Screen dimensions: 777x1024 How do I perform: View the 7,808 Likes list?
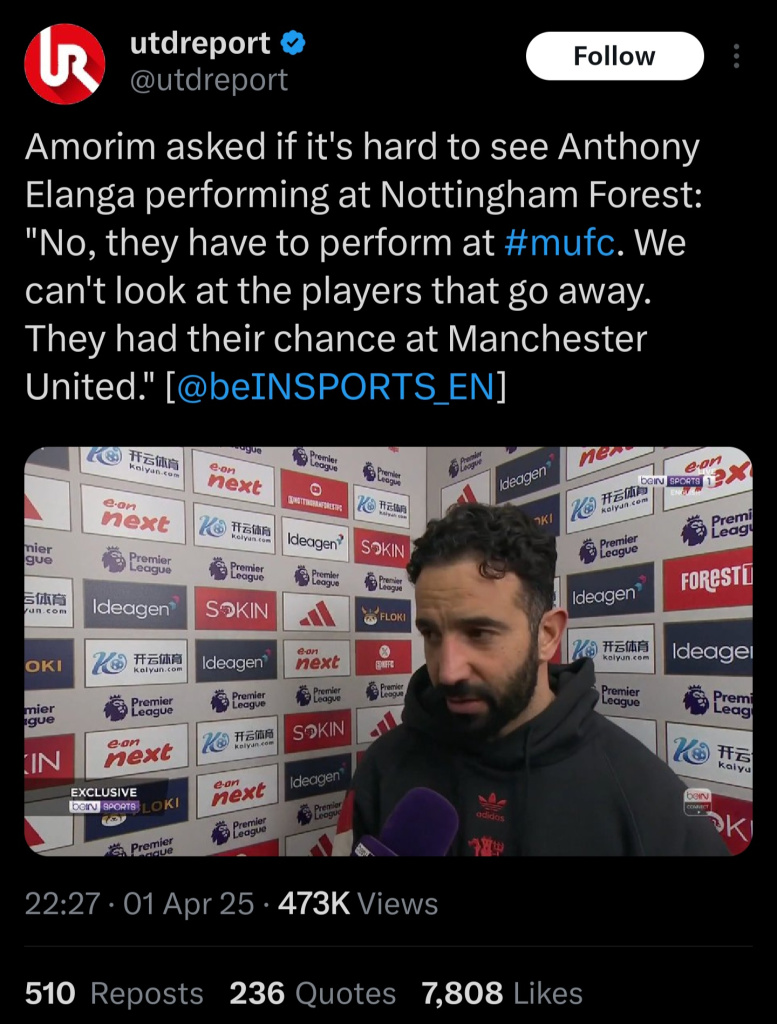click(x=502, y=993)
